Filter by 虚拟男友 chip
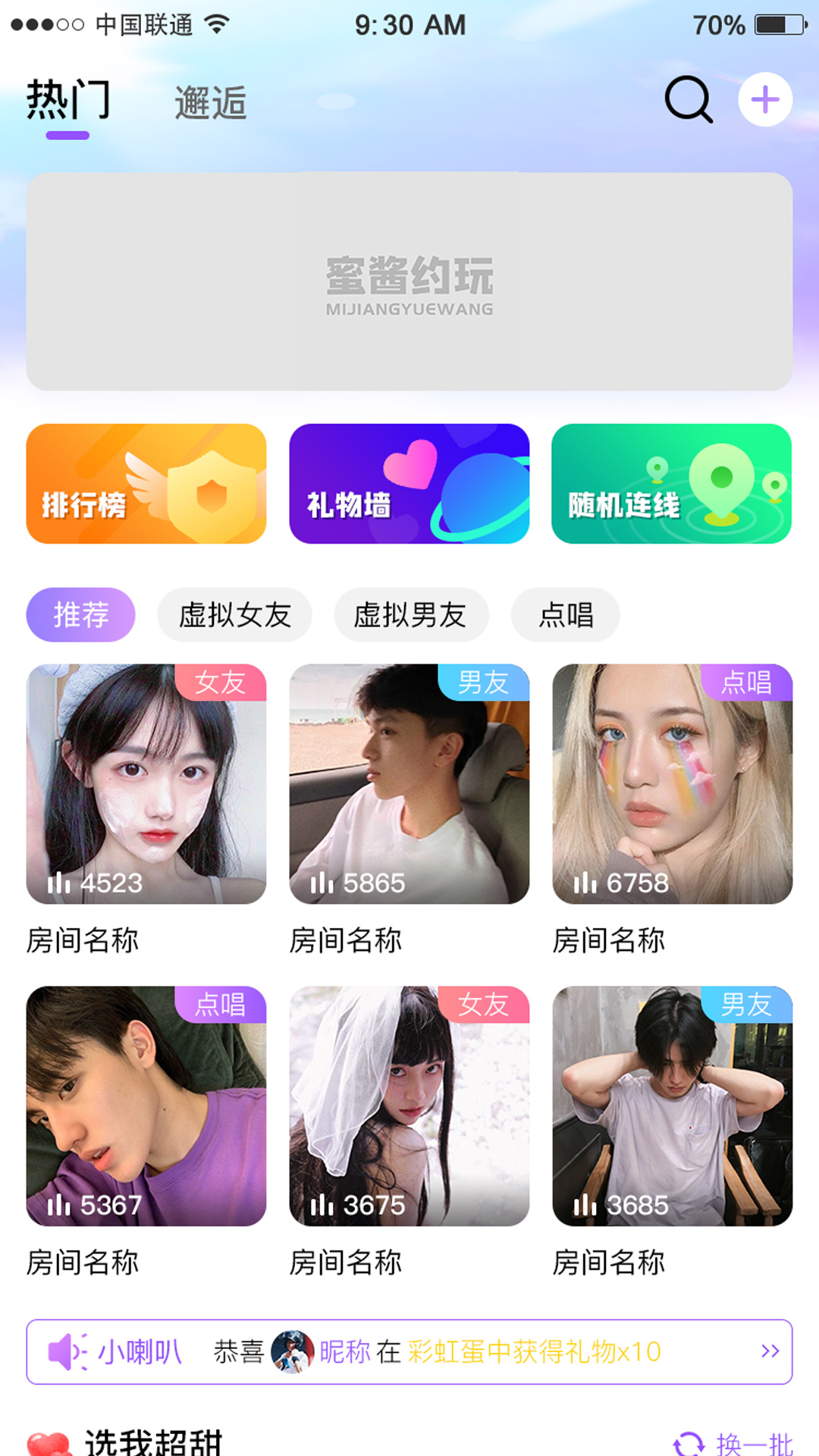819x1456 pixels. [x=411, y=615]
